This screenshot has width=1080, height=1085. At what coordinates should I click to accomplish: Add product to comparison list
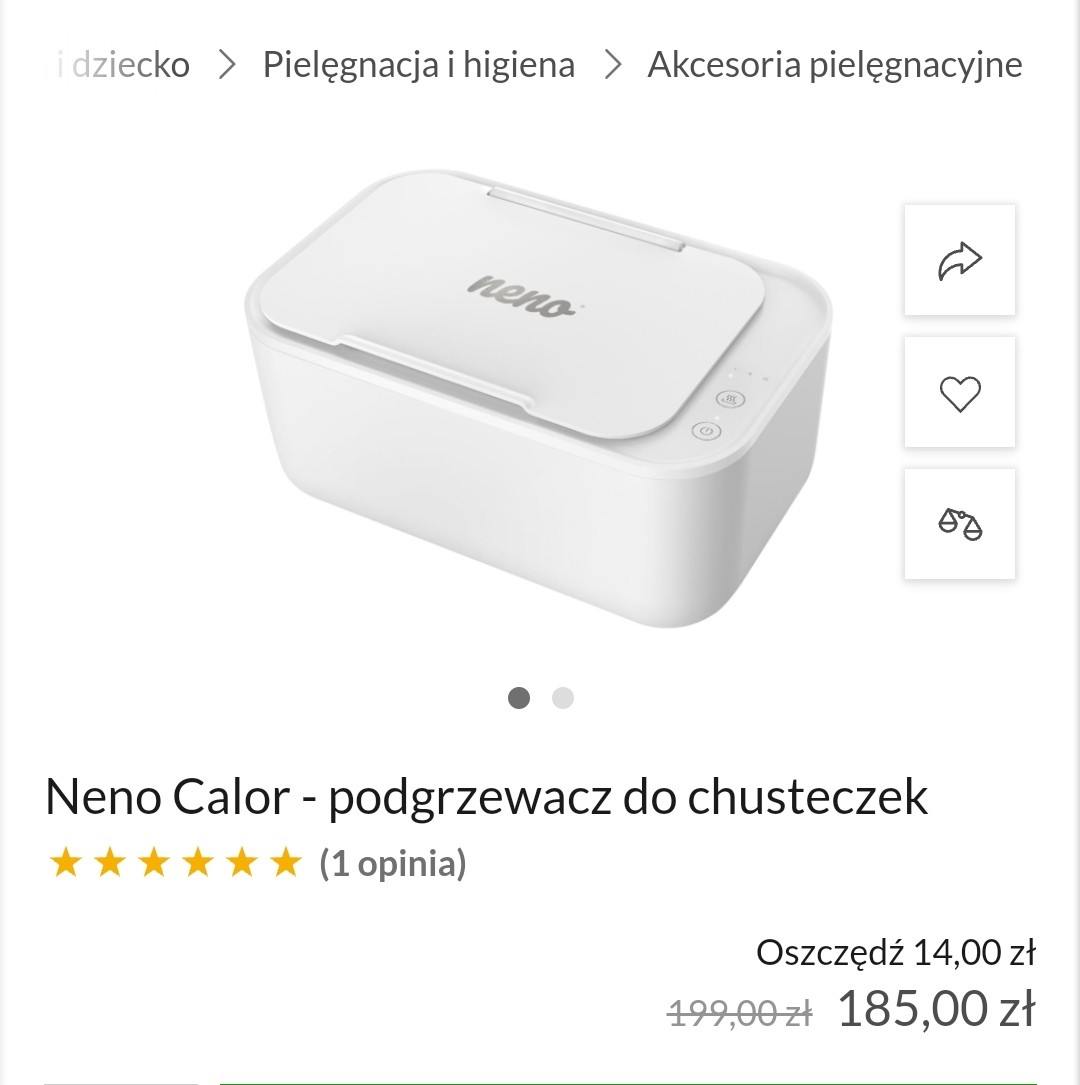tap(959, 524)
